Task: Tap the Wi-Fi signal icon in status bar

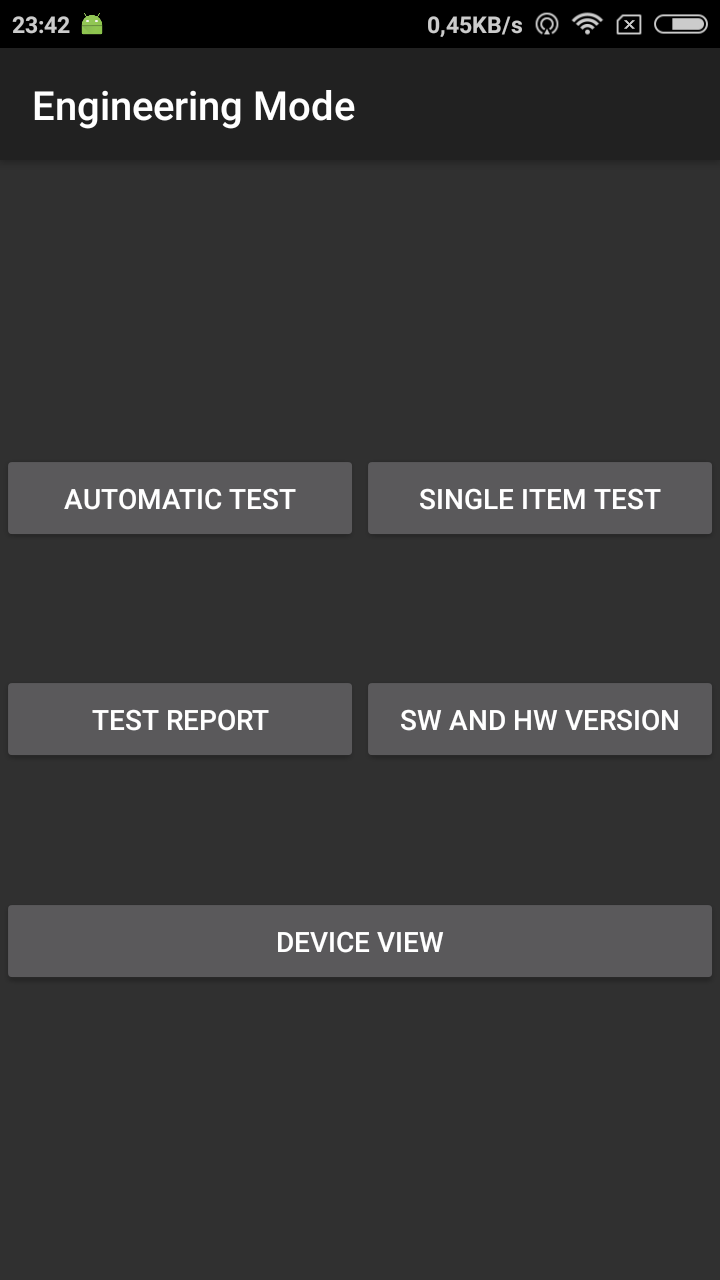Action: click(x=586, y=22)
